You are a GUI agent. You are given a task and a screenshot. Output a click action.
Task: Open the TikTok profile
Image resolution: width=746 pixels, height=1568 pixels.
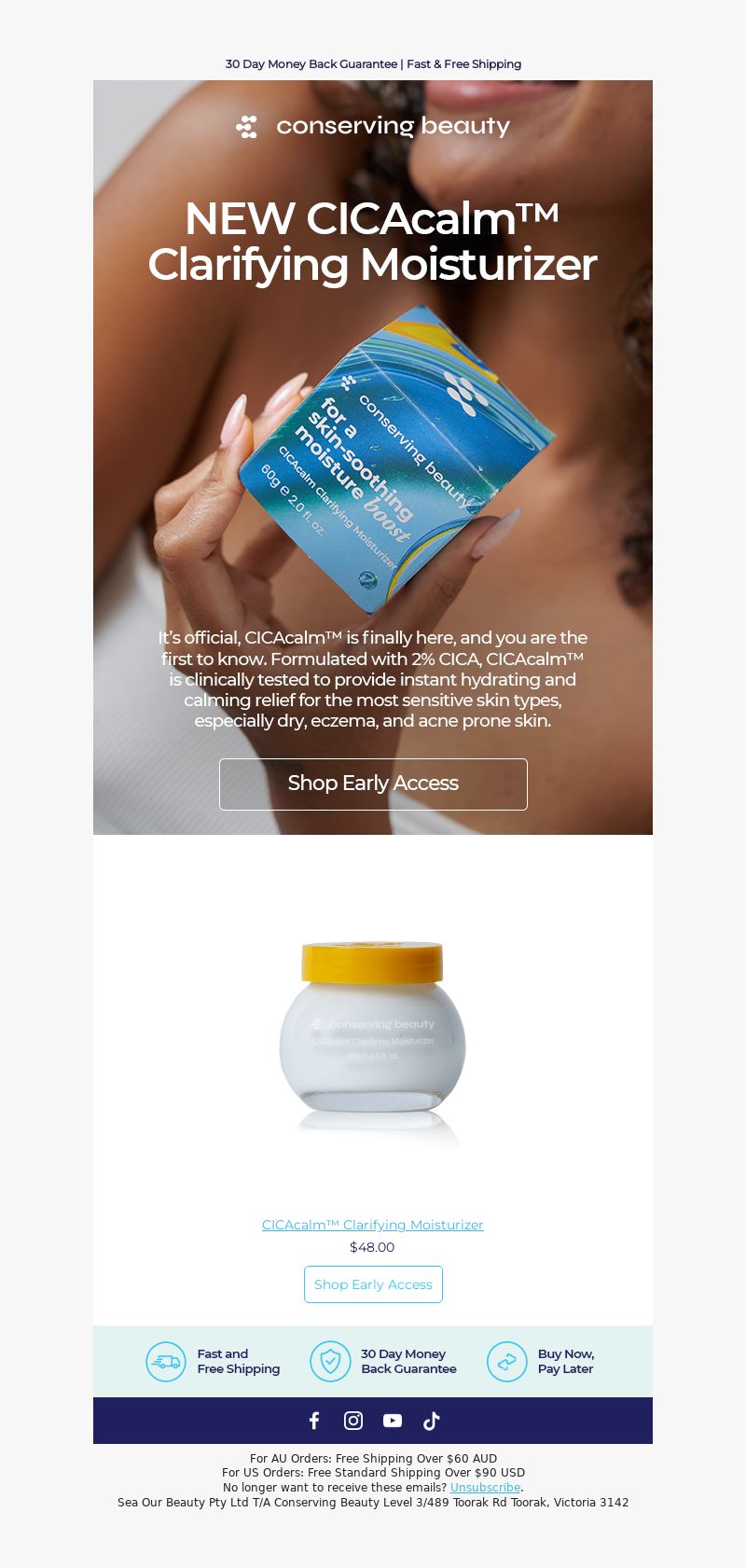[x=431, y=1421]
